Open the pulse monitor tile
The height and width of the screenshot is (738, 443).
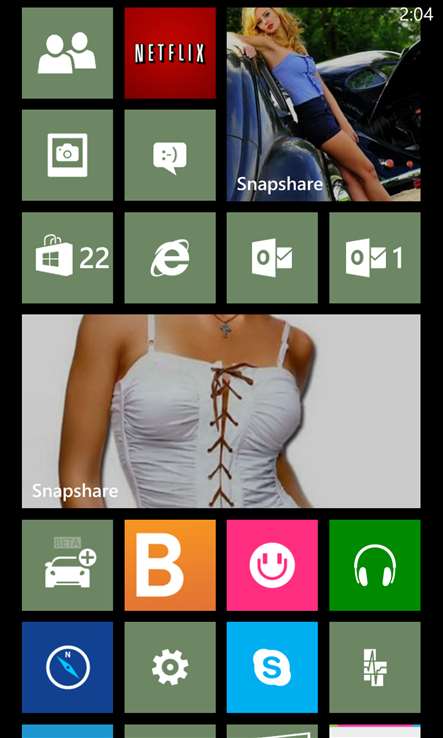click(x=375, y=667)
